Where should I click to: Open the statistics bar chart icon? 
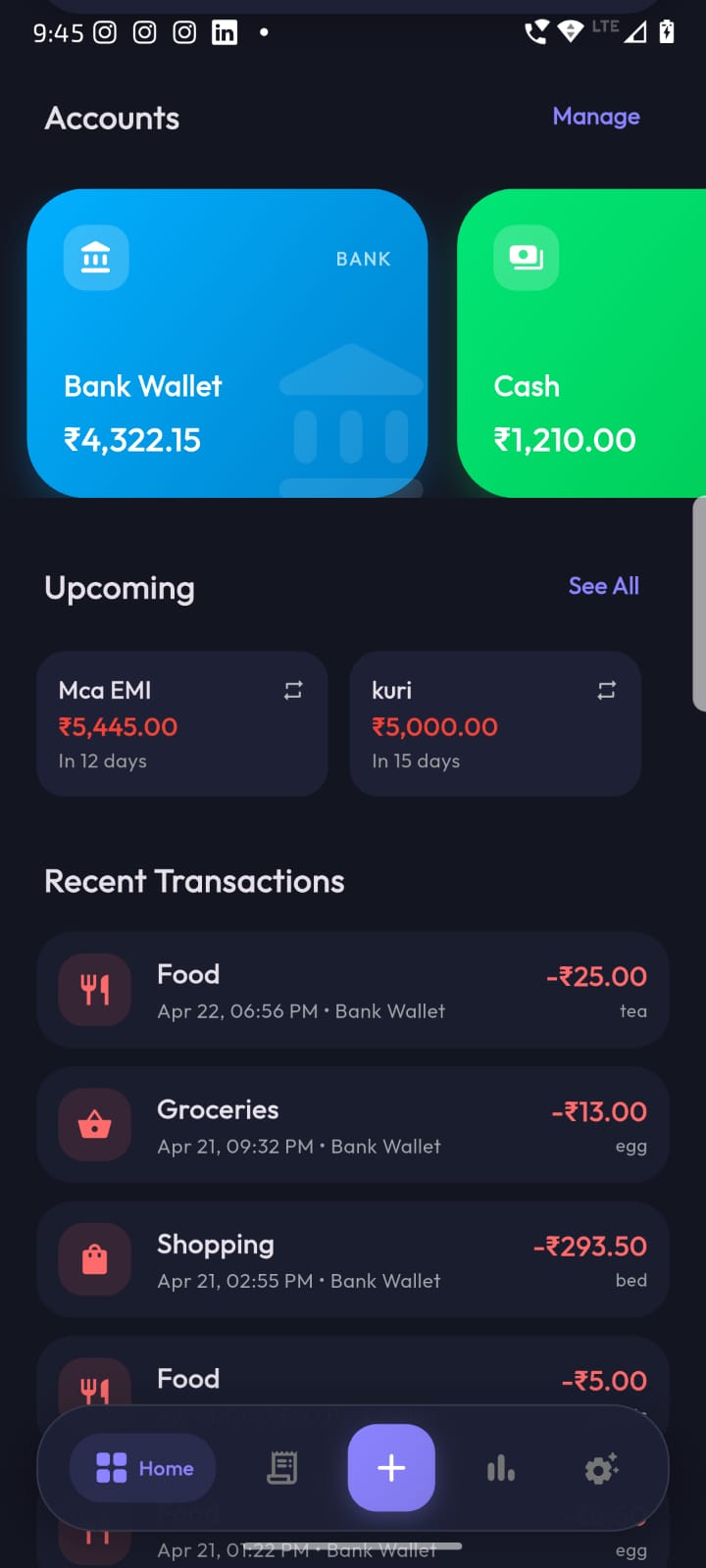click(500, 1467)
